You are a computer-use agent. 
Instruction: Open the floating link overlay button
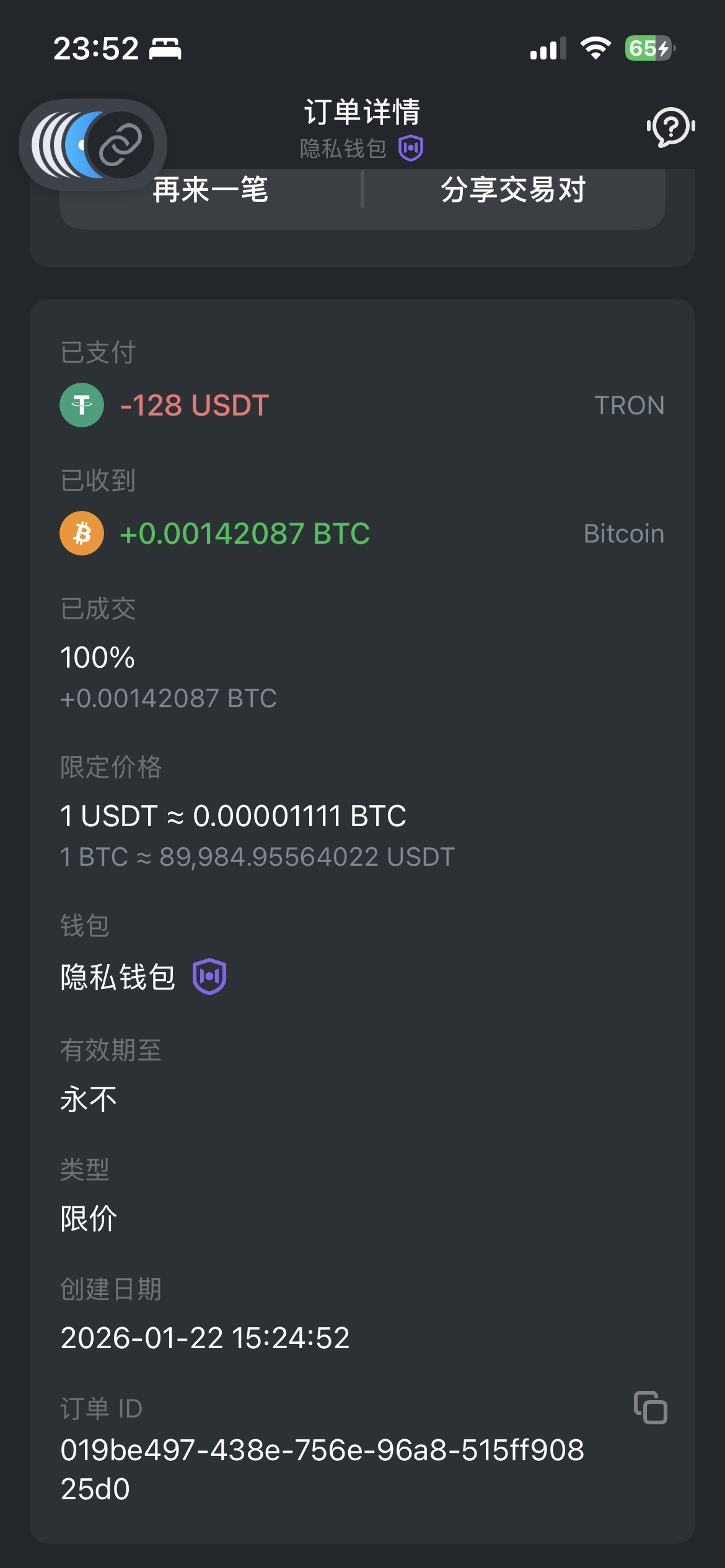120,145
